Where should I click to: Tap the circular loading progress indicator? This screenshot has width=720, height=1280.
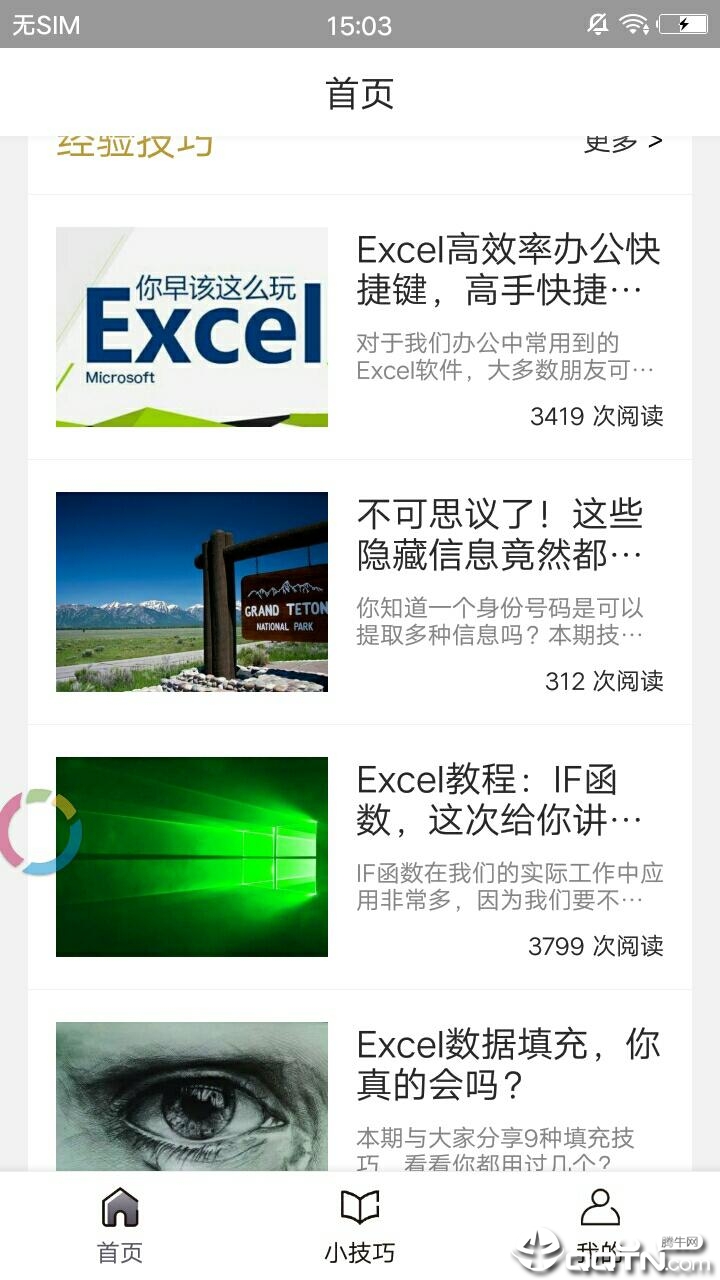(x=40, y=833)
